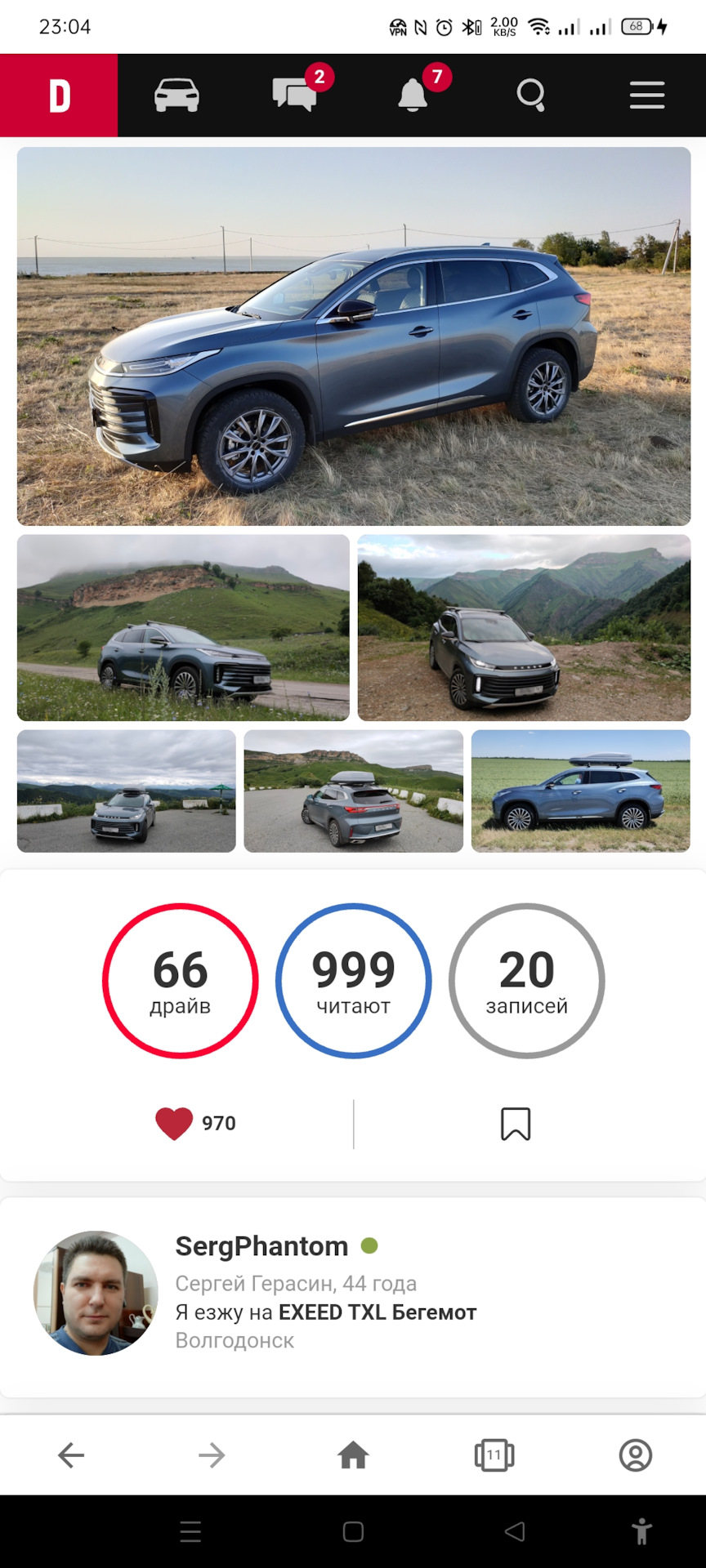
Task: Click the red Drive2 'D' logo
Action: pos(58,95)
